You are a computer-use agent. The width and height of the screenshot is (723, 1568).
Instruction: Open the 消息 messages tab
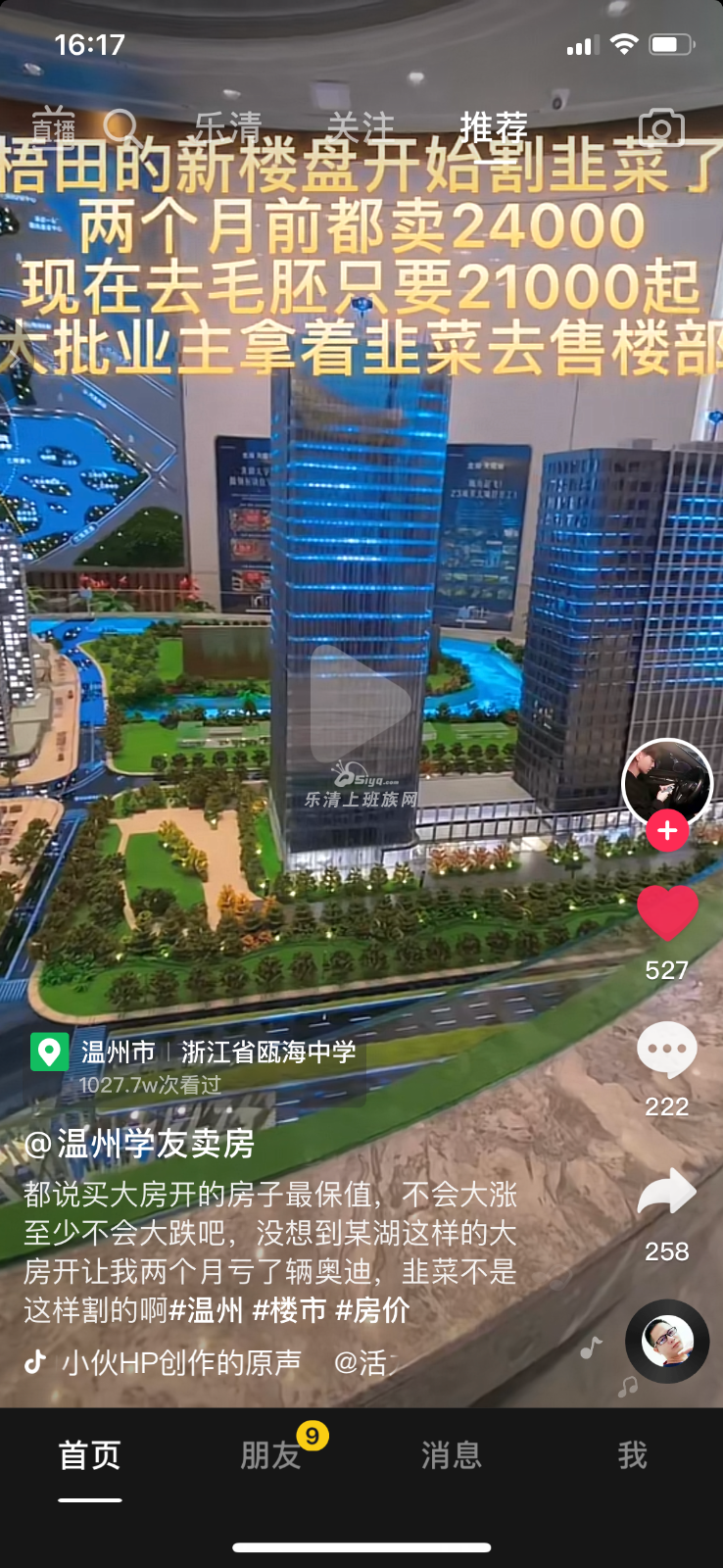[452, 1455]
